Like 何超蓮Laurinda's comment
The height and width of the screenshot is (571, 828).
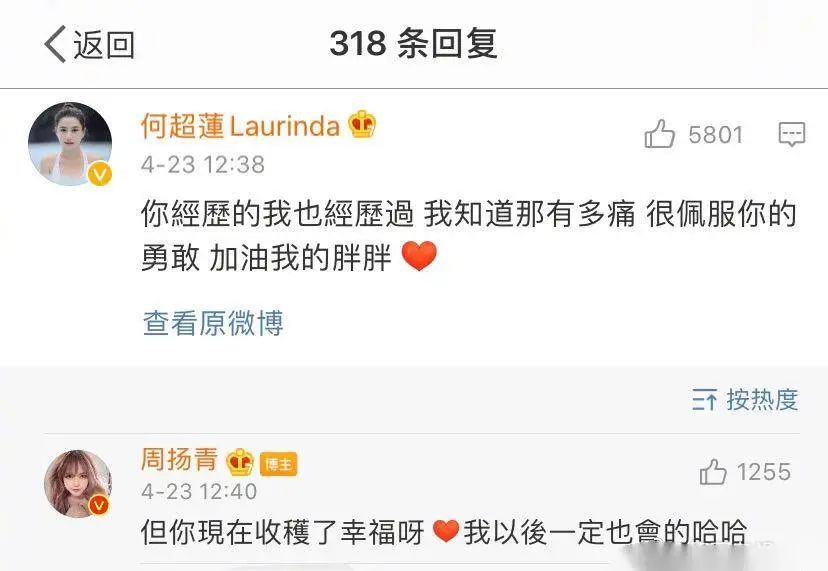pos(661,134)
